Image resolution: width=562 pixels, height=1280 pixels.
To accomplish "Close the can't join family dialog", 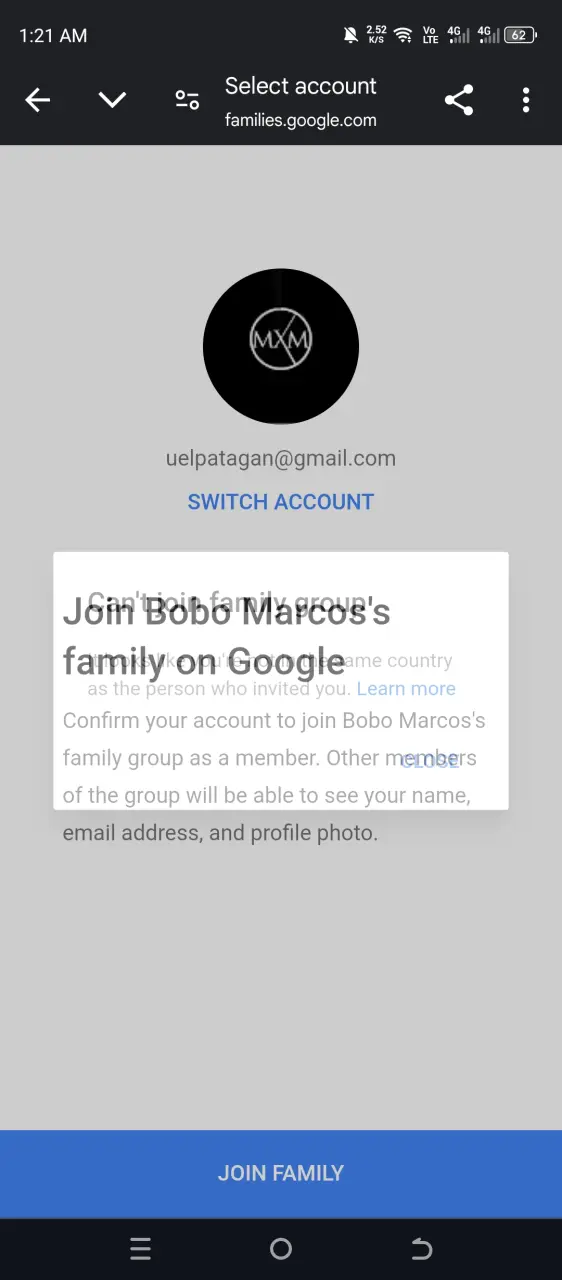I will pos(430,761).
